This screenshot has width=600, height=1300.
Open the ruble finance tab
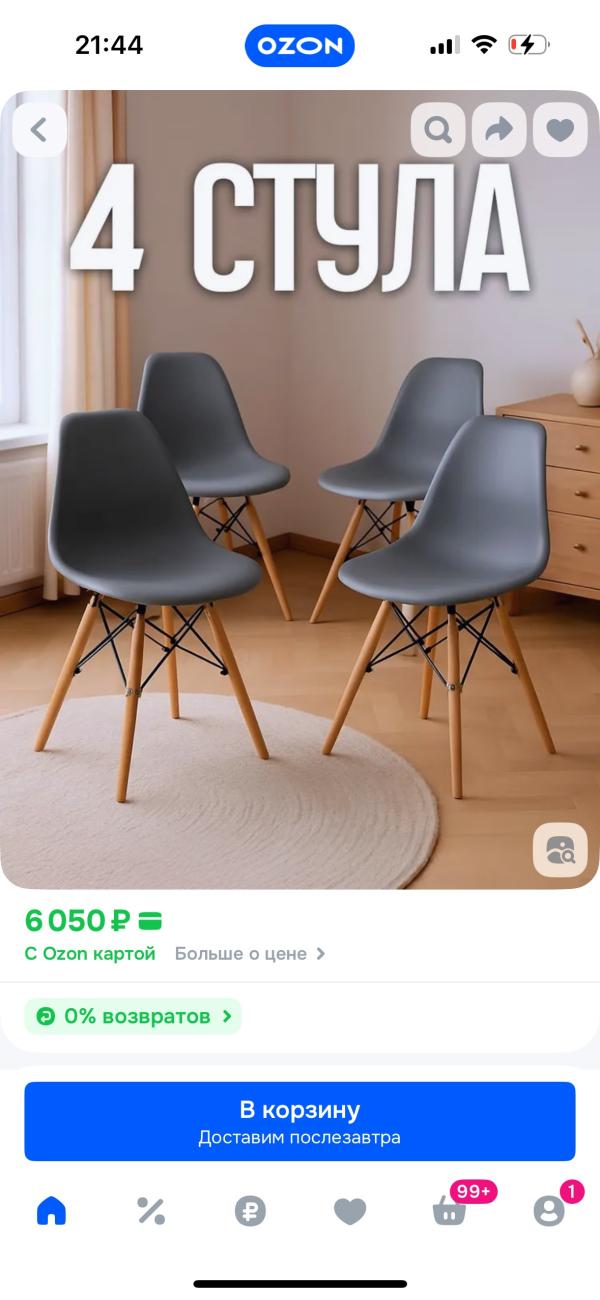pyautogui.click(x=250, y=1211)
